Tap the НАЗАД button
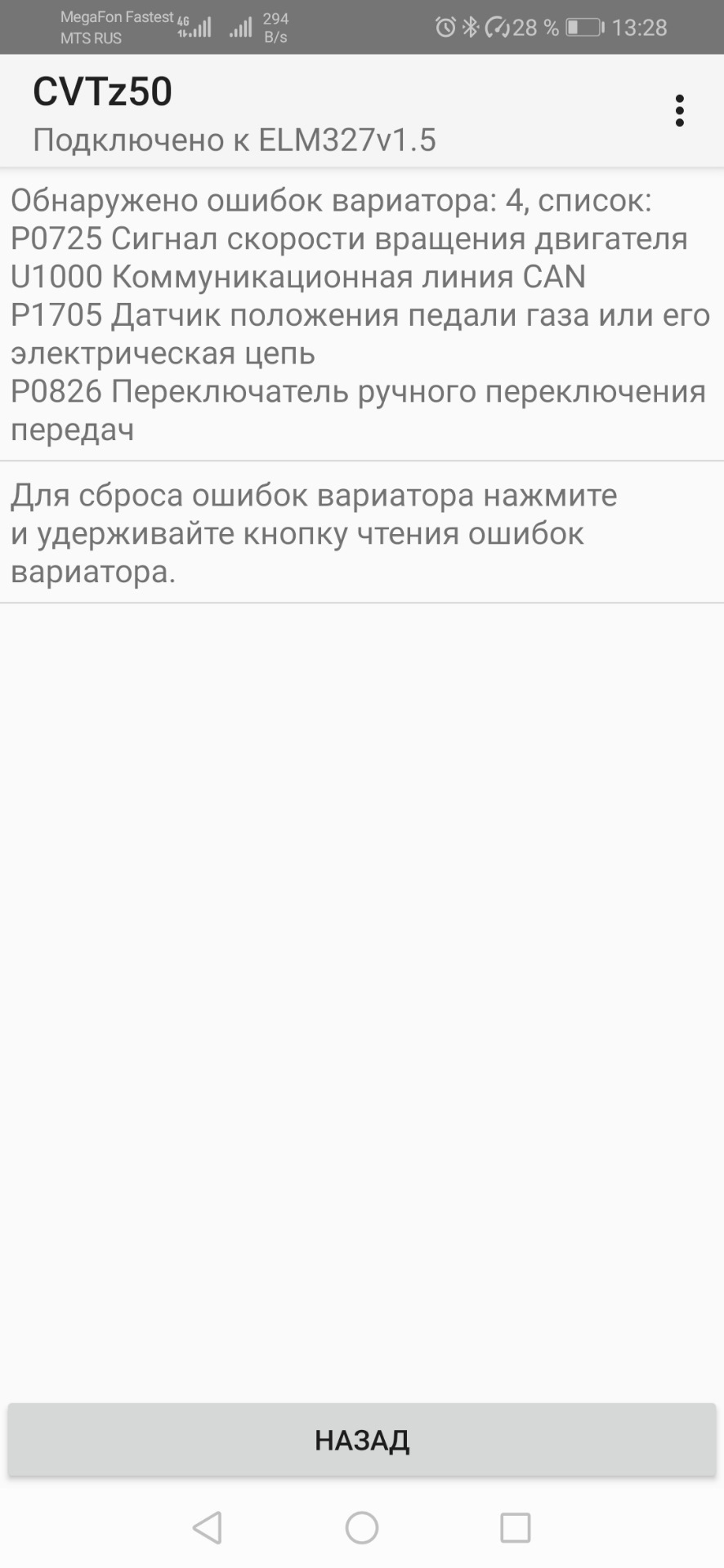This screenshot has height=1568, width=724. click(x=362, y=1440)
